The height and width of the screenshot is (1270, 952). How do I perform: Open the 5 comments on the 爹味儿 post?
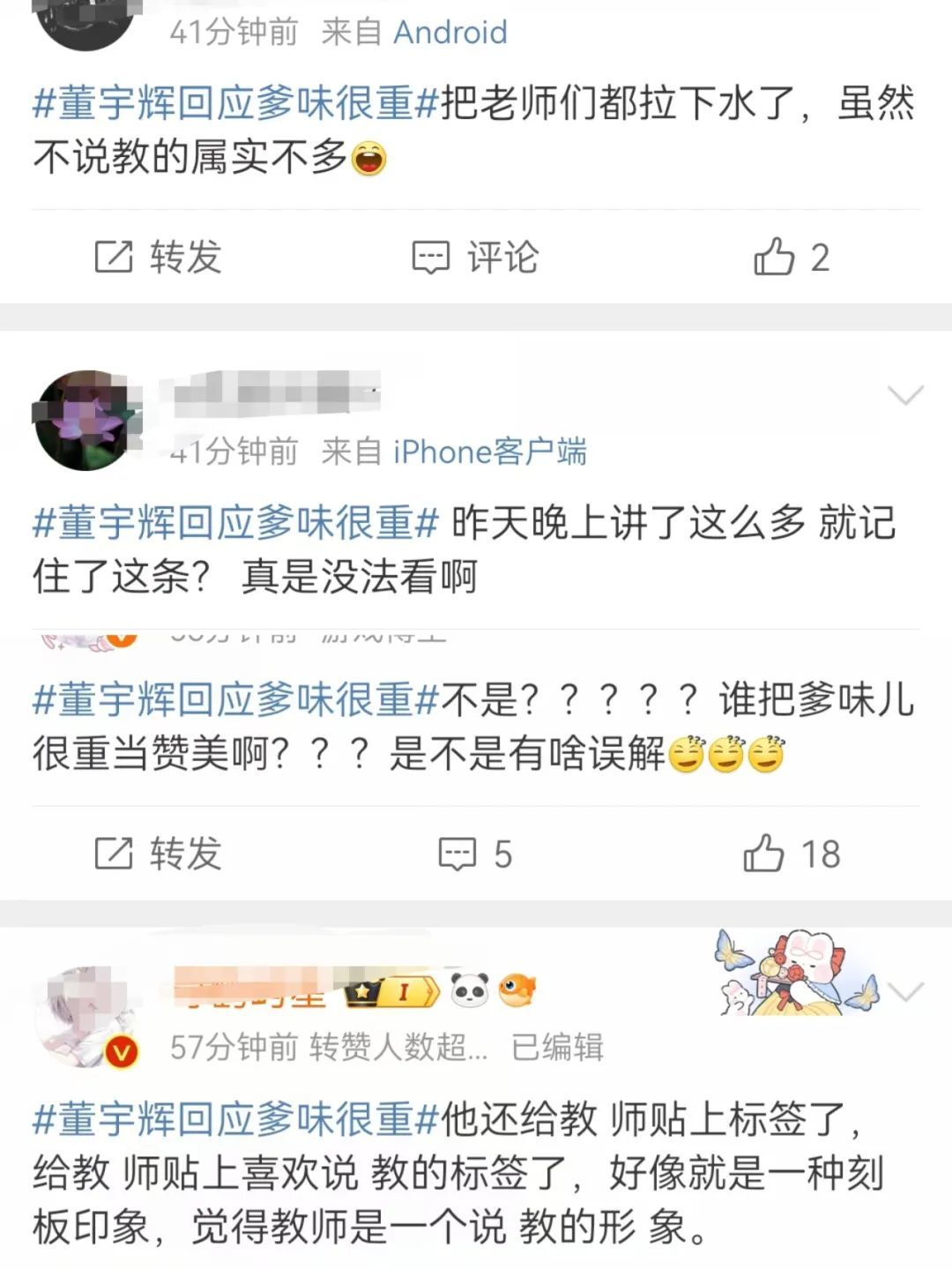tap(476, 854)
